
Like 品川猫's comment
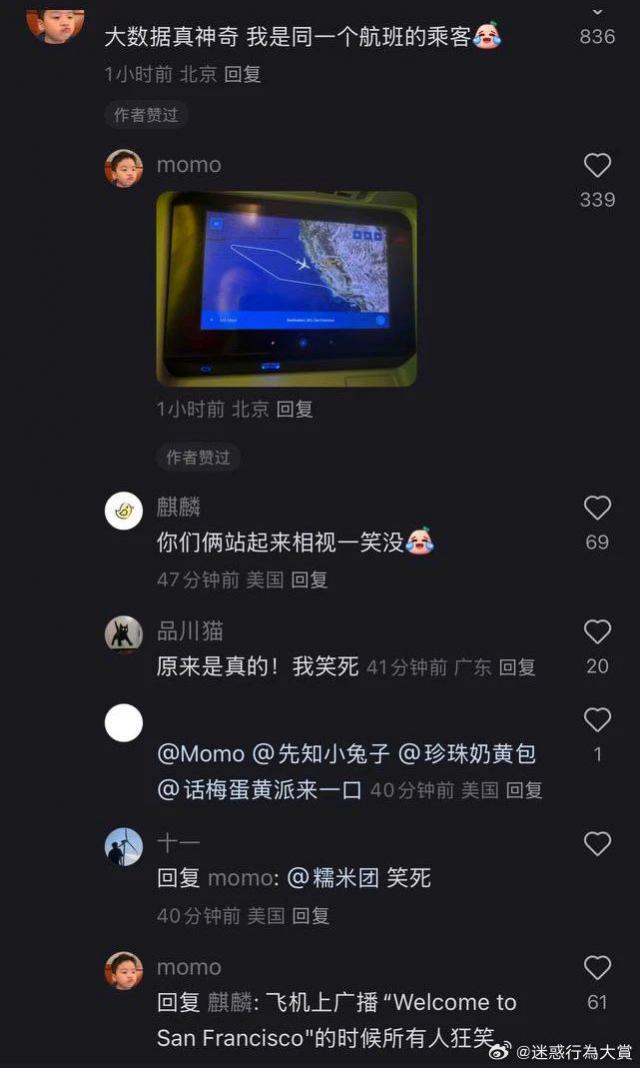pos(597,632)
